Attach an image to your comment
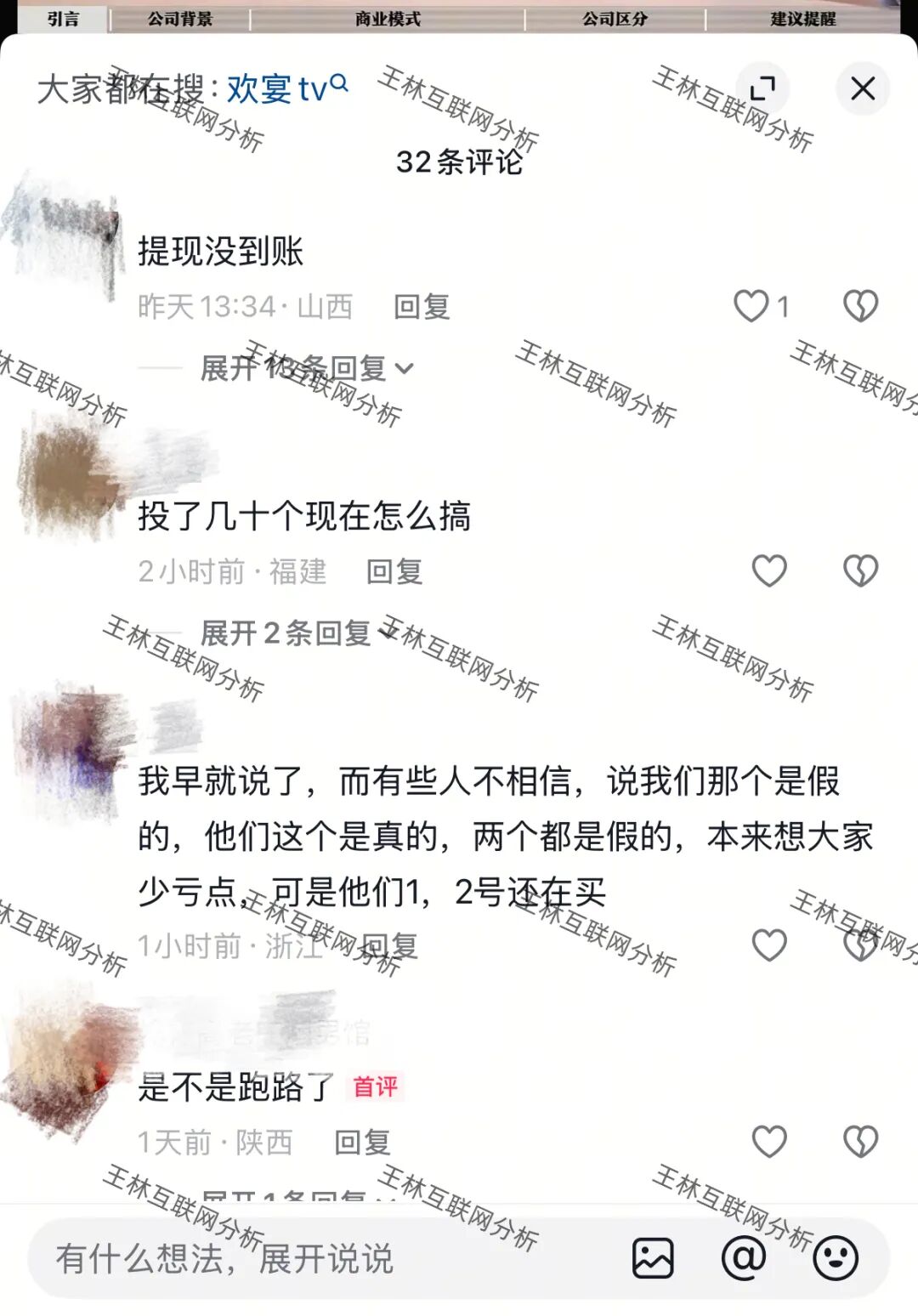 pyautogui.click(x=653, y=1259)
